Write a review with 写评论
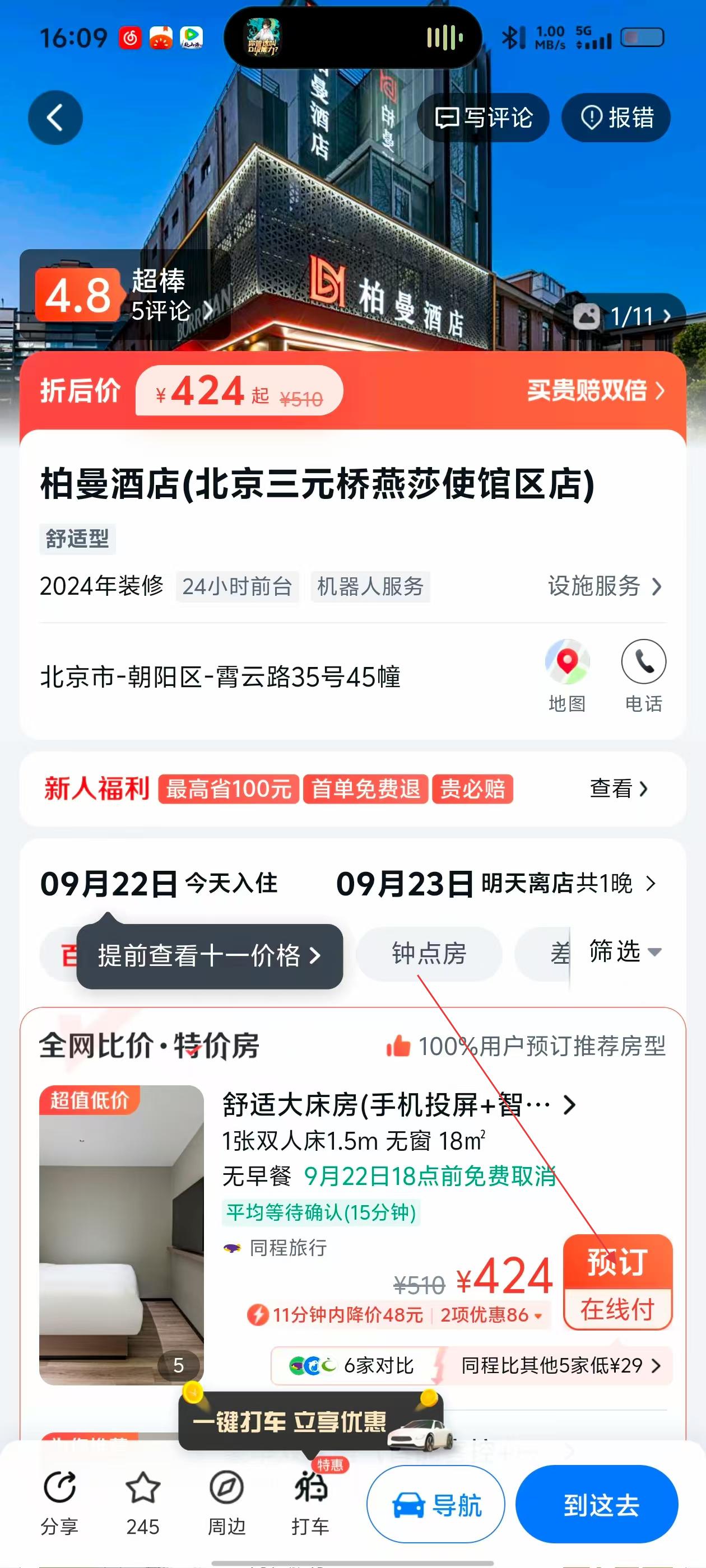Viewport: 706px width, 1568px height. [483, 118]
